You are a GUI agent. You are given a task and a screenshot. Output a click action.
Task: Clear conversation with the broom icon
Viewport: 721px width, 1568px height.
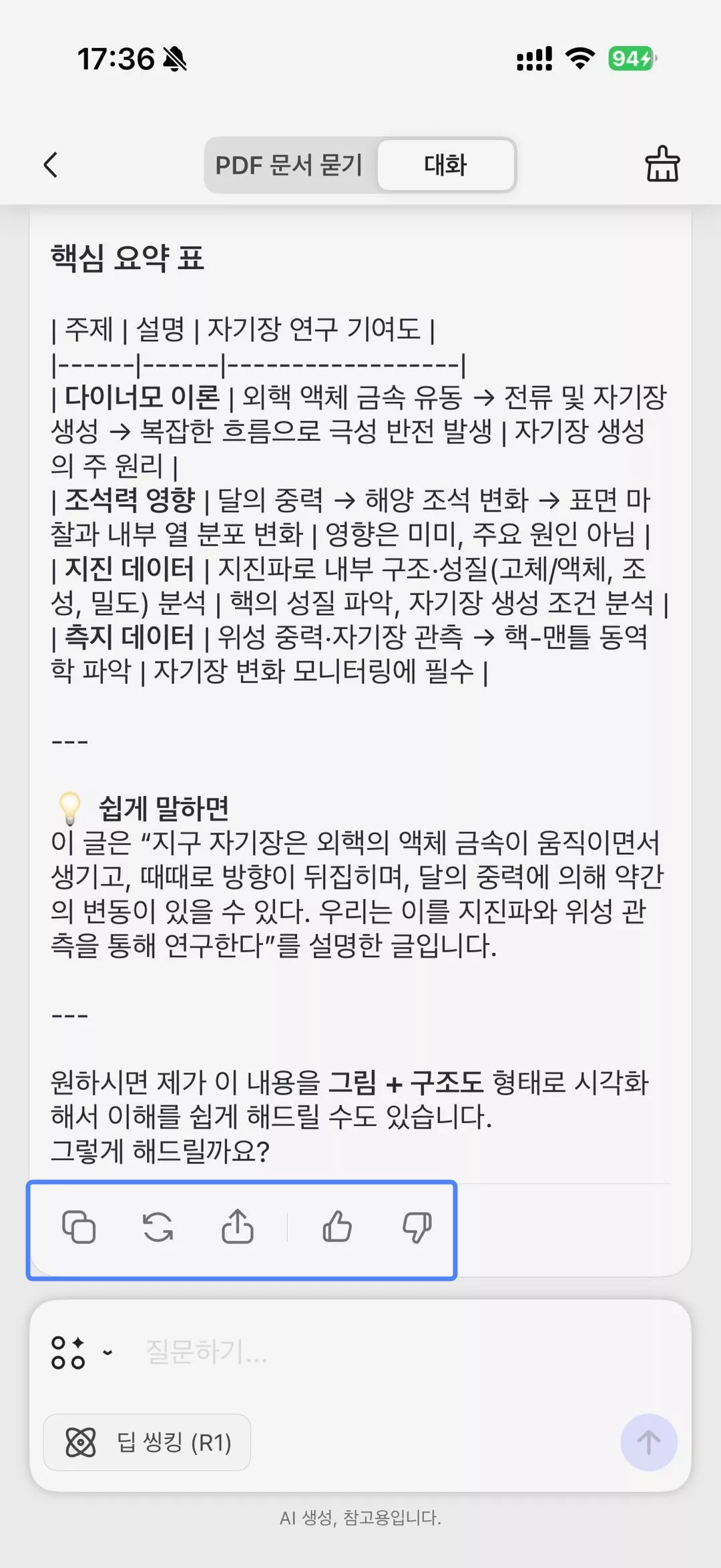662,165
